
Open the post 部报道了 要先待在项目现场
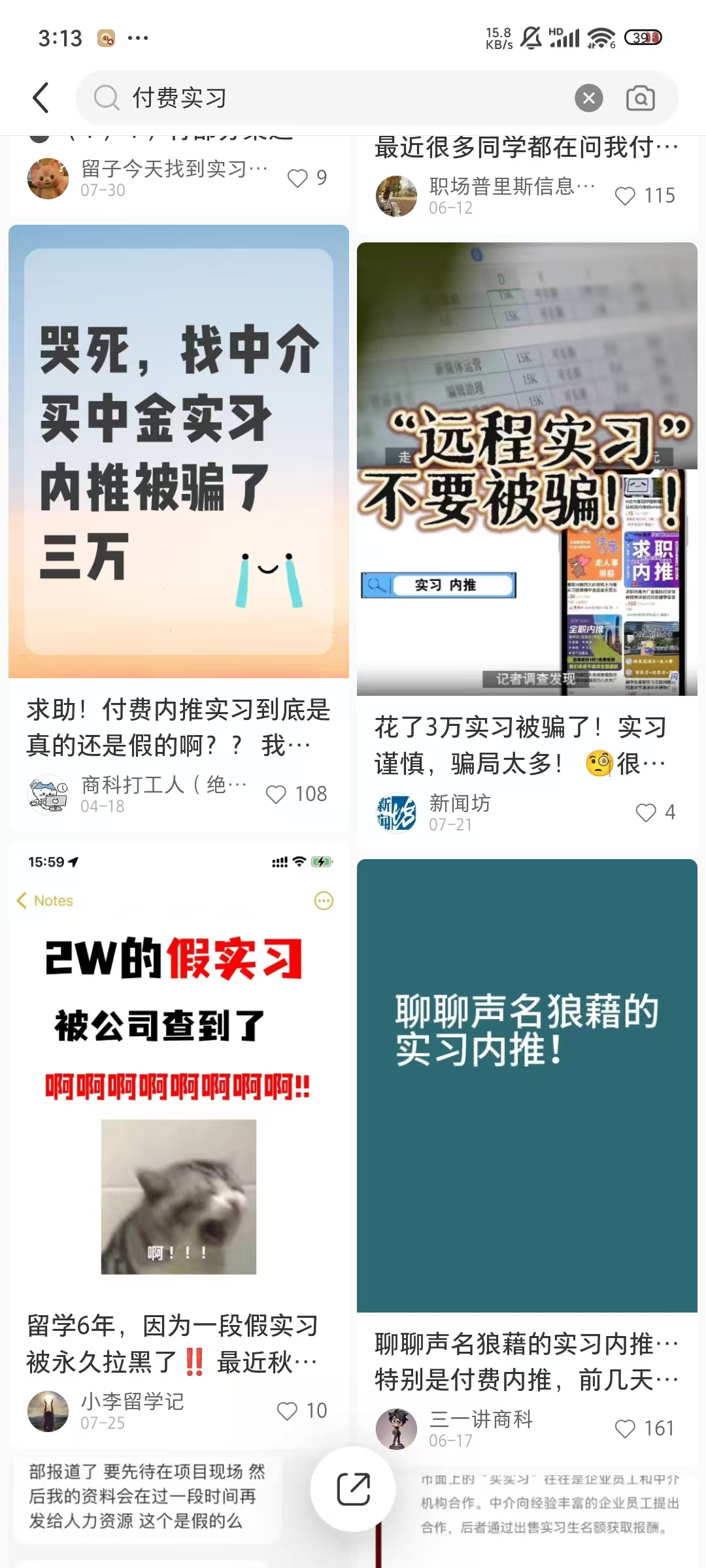pyautogui.click(x=147, y=1496)
